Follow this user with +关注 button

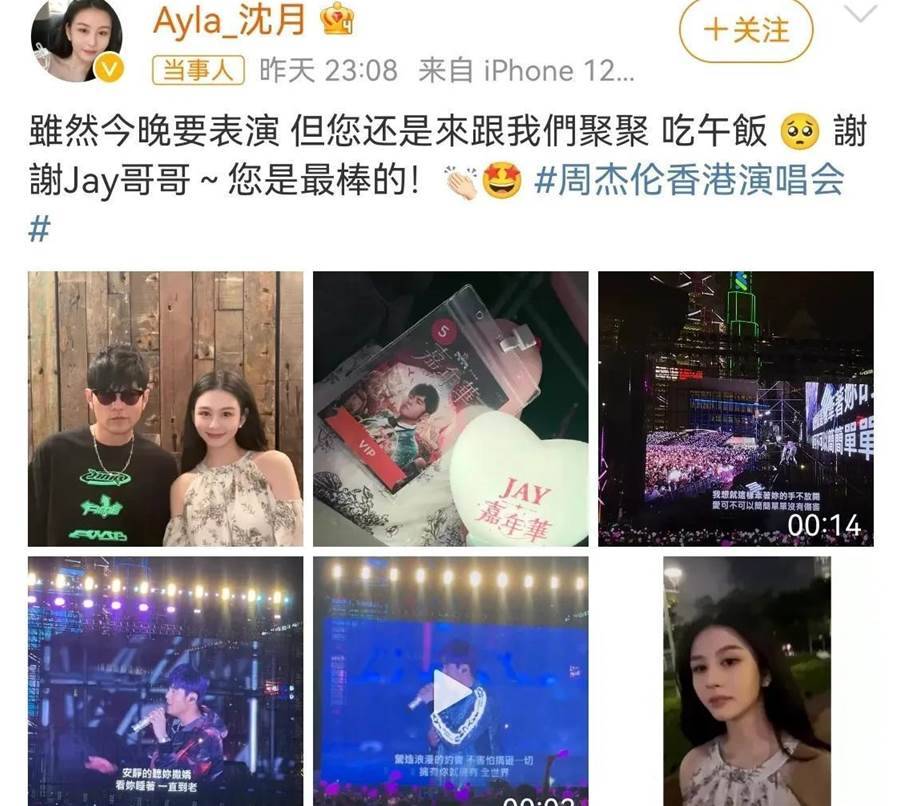tap(746, 31)
